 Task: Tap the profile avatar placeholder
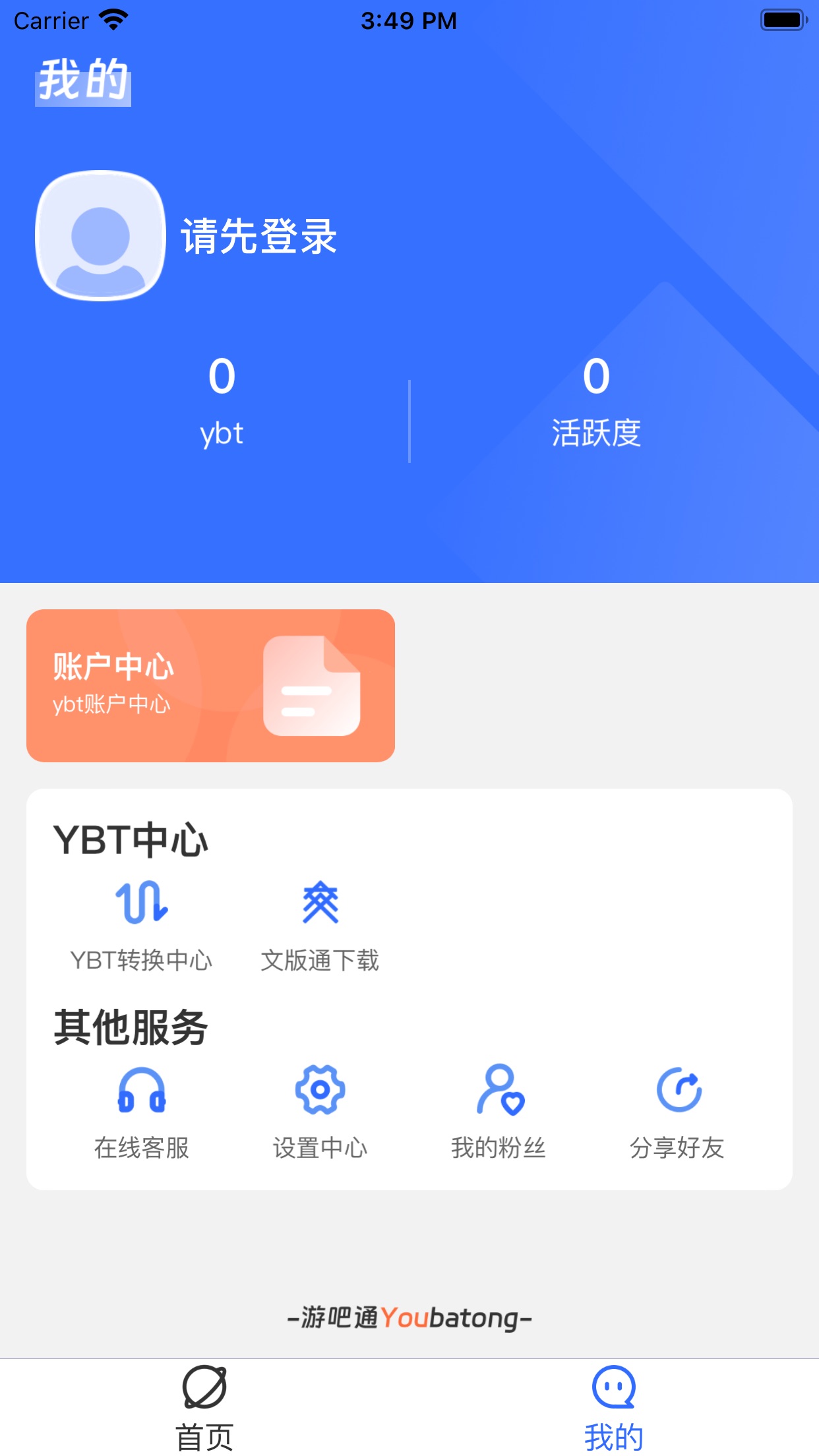point(100,236)
